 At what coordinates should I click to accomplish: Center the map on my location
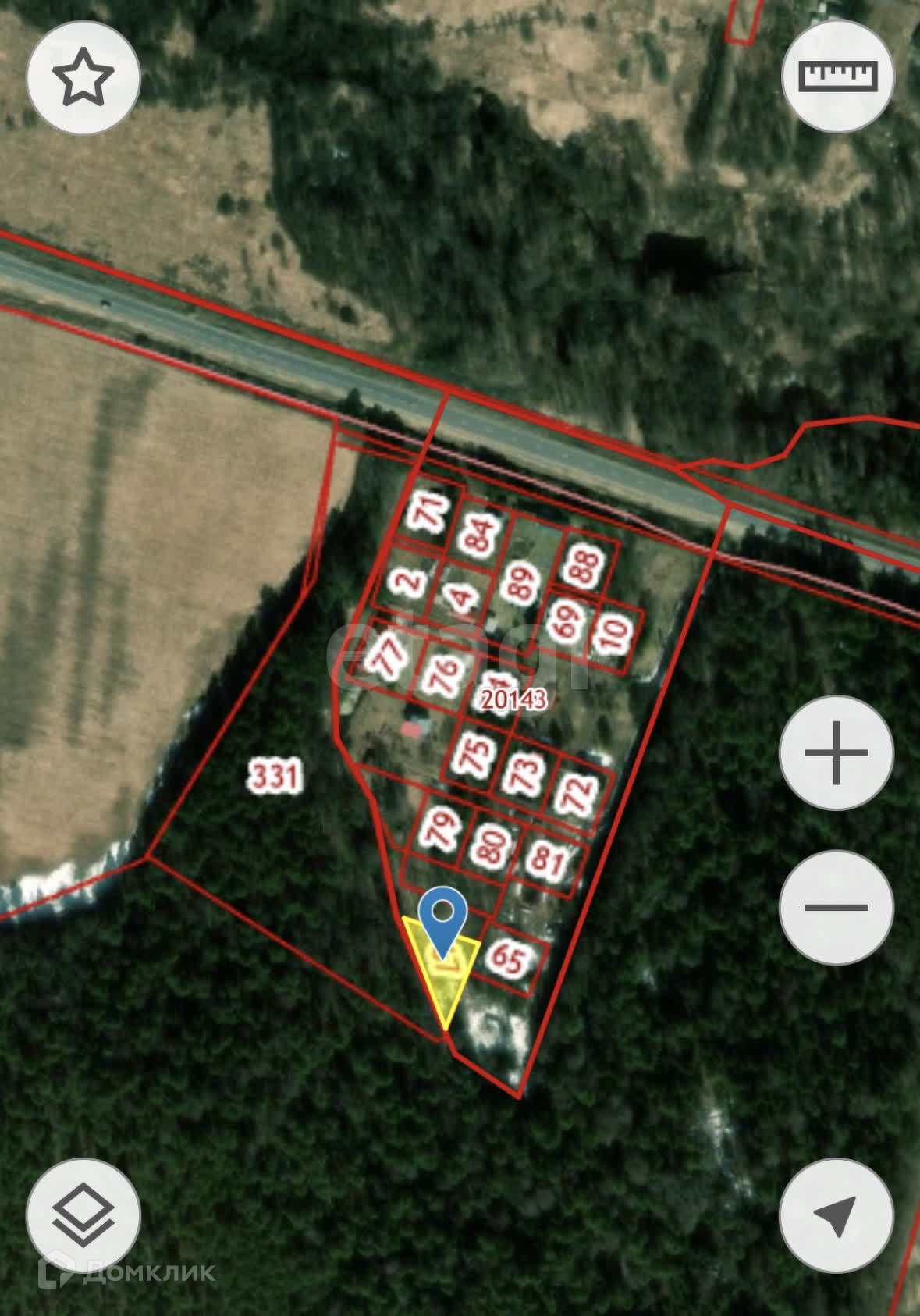tap(836, 1215)
